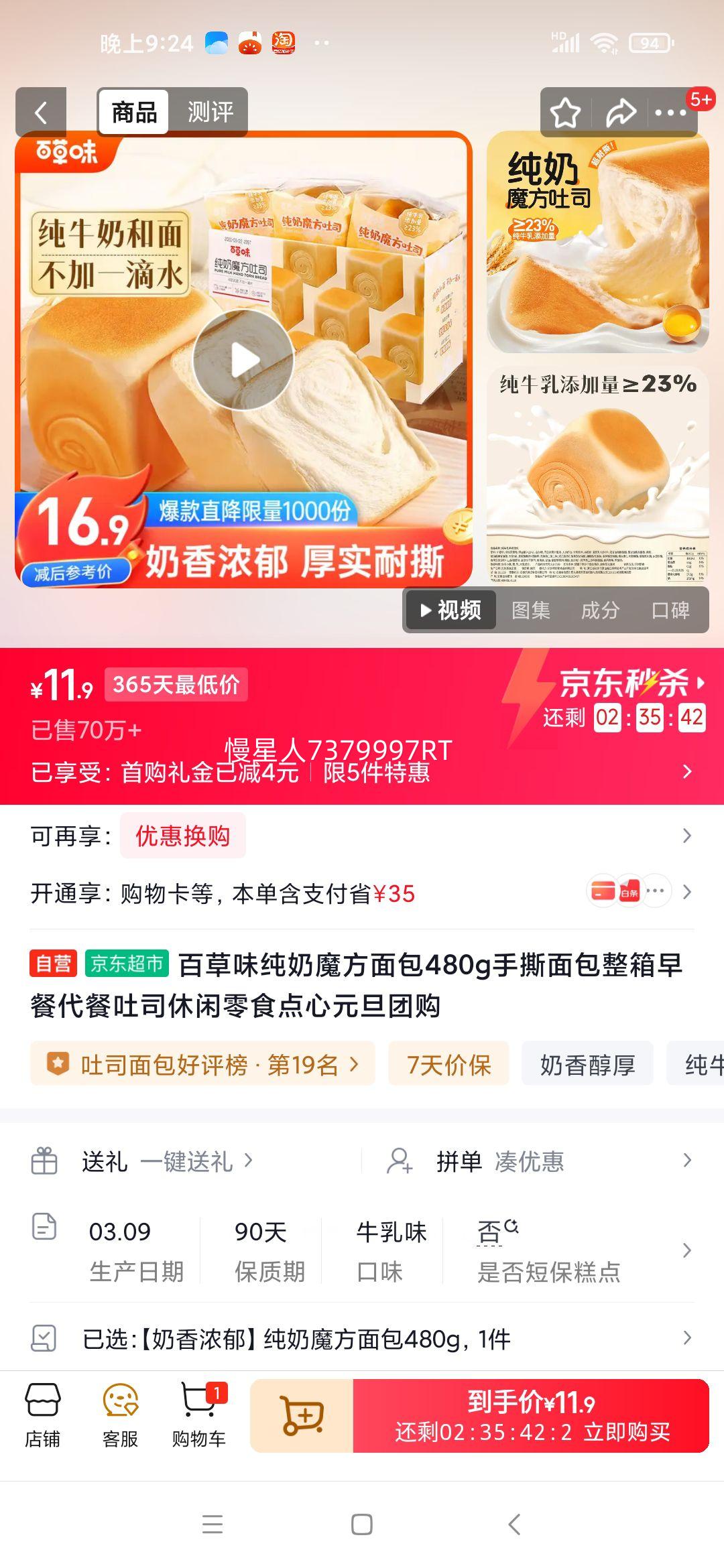Open the share options icon
Viewport: 724px width, 1568px height.
point(619,112)
